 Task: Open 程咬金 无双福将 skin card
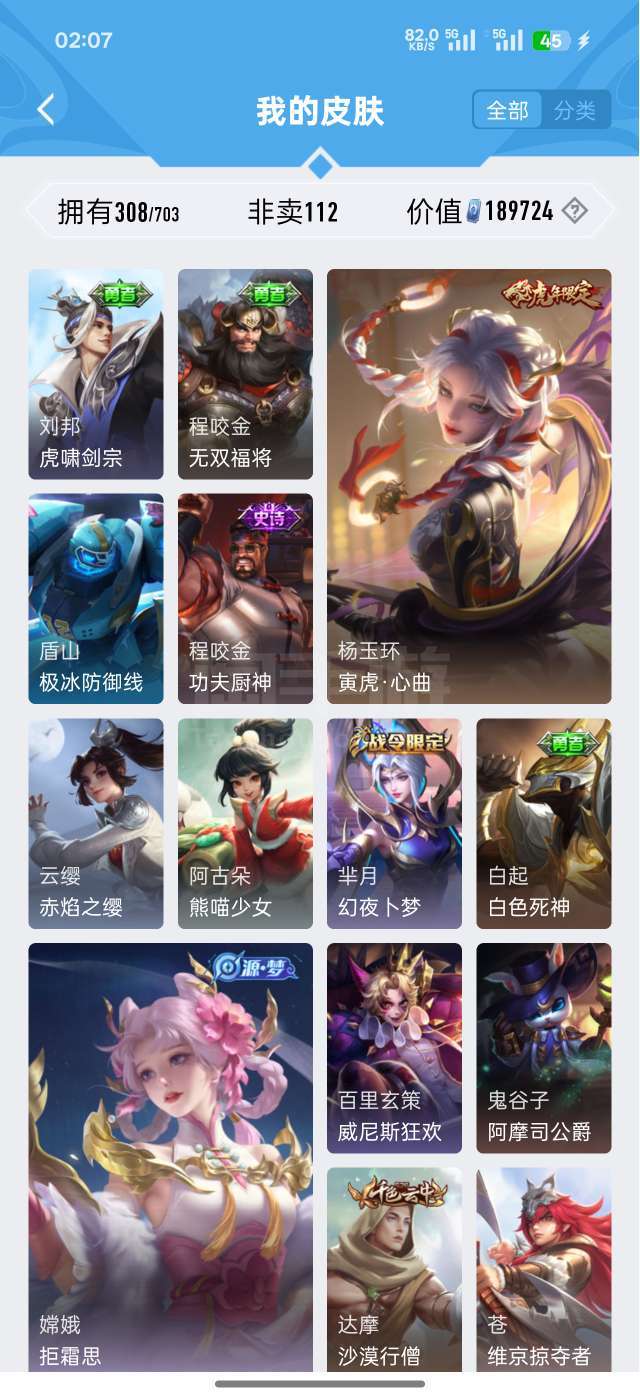pos(245,374)
